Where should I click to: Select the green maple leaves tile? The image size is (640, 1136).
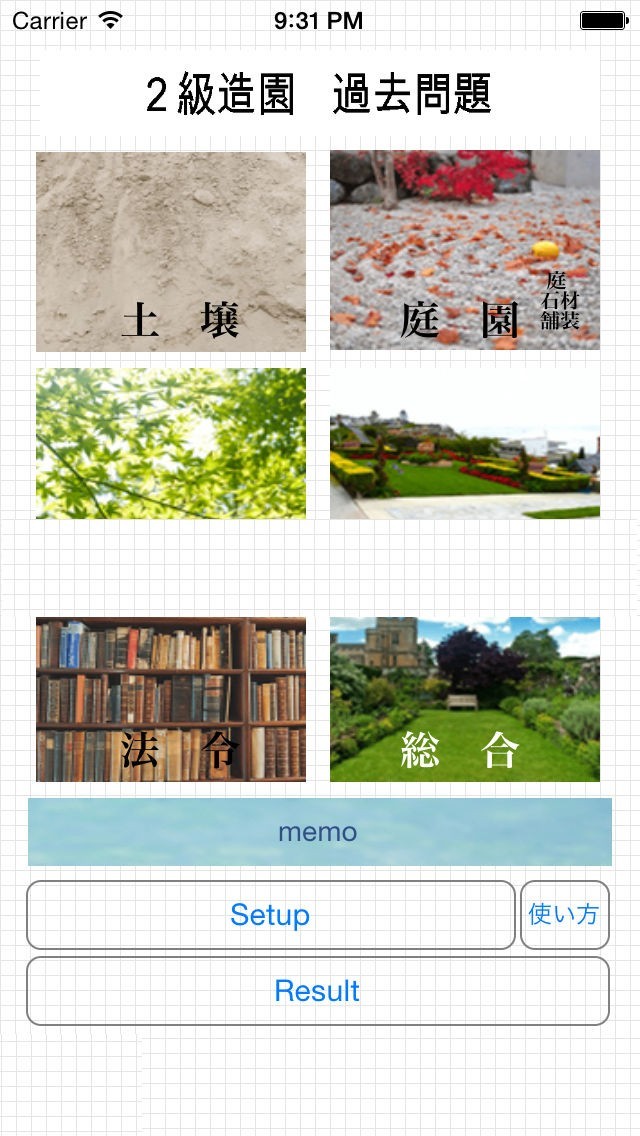click(171, 443)
